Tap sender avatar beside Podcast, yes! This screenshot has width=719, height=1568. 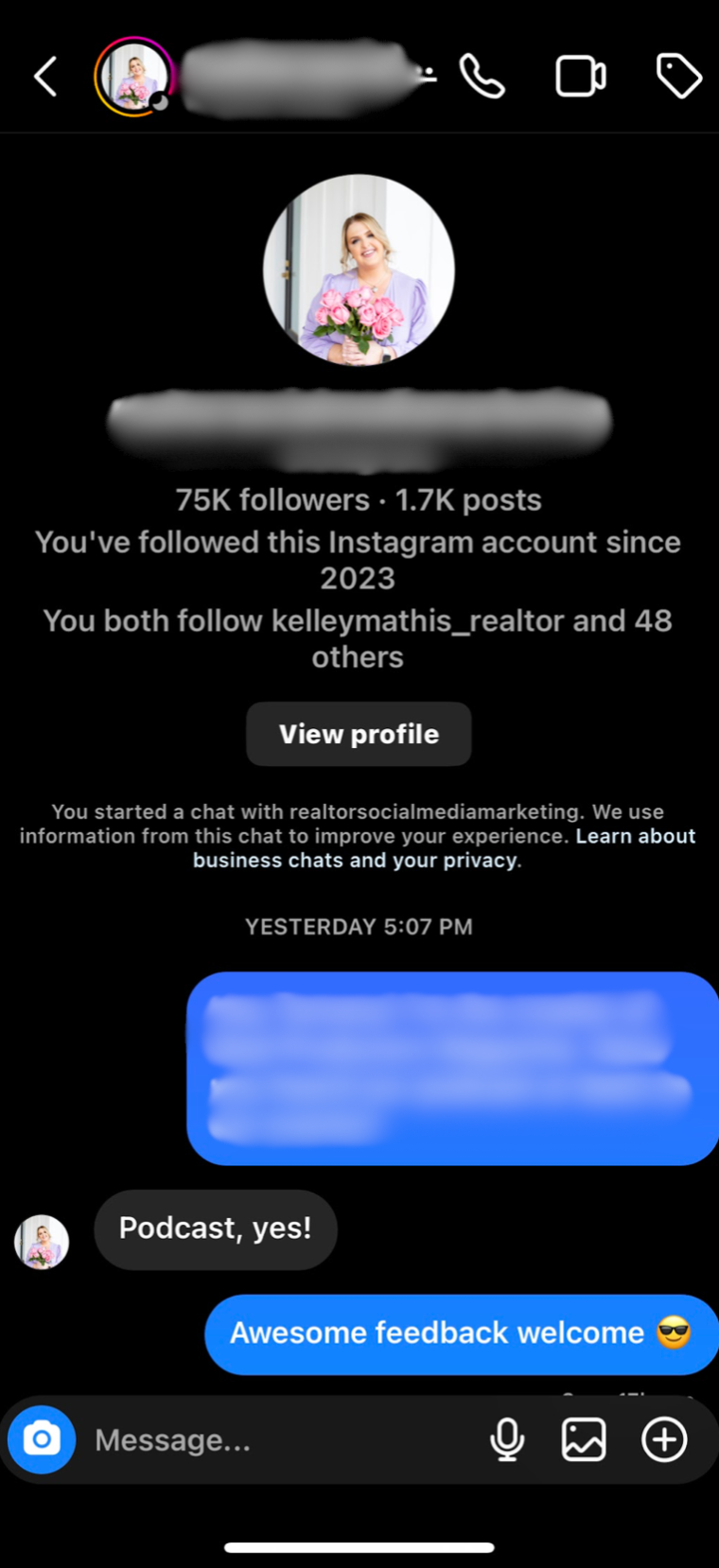42,1241
